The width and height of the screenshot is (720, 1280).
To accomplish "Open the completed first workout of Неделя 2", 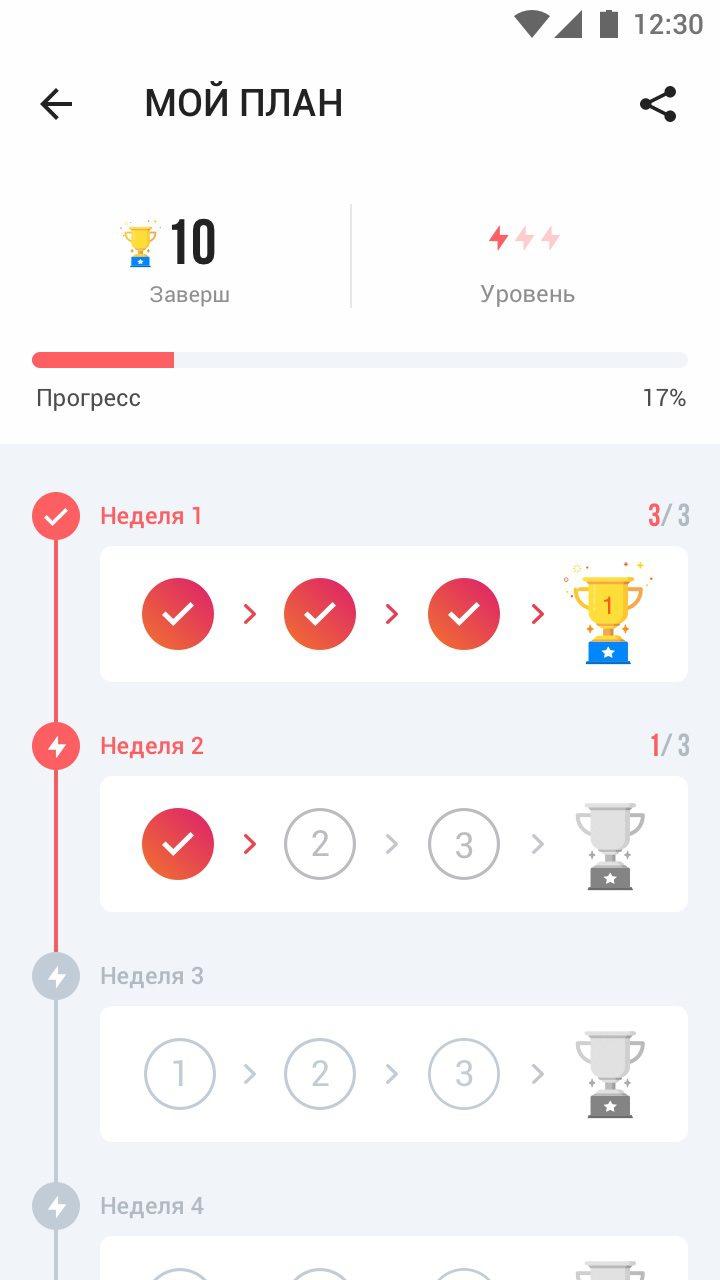I will click(x=178, y=844).
